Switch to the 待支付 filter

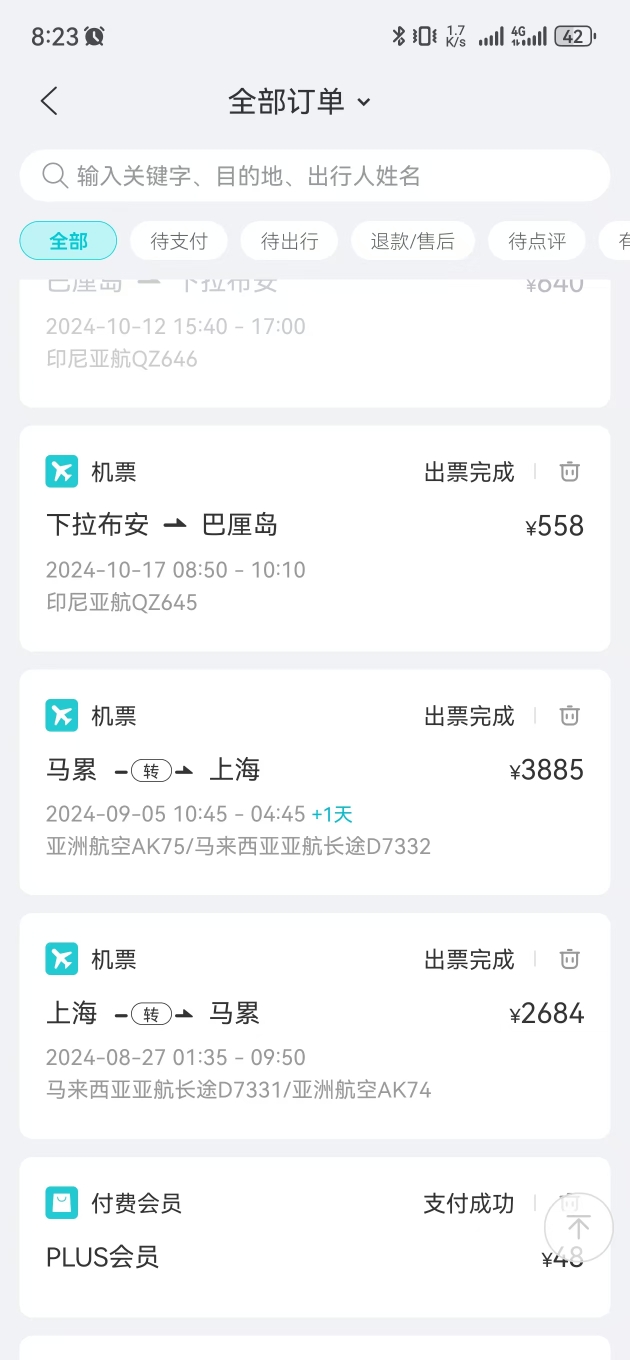point(179,241)
